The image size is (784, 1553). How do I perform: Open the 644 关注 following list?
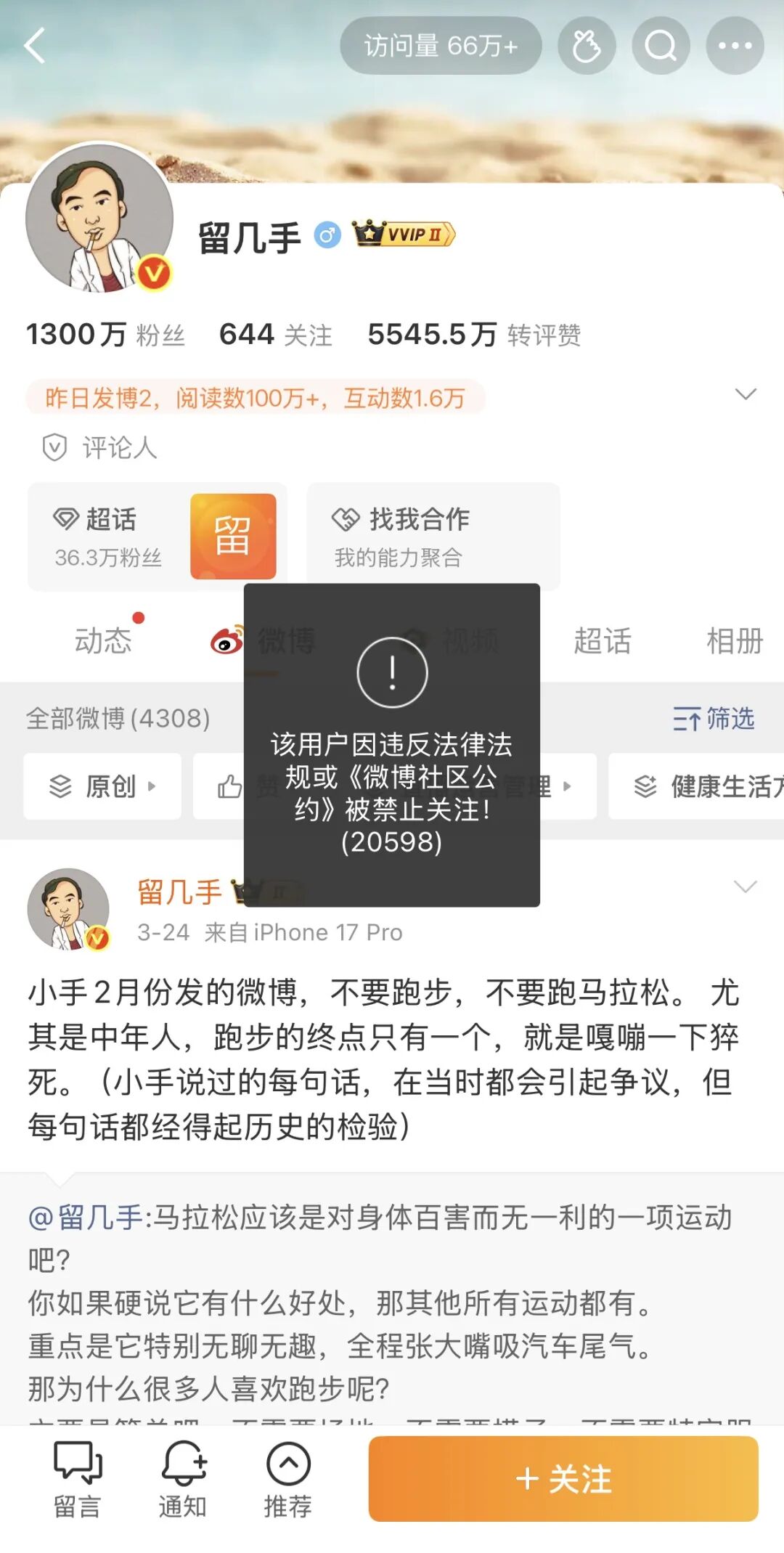tap(275, 335)
